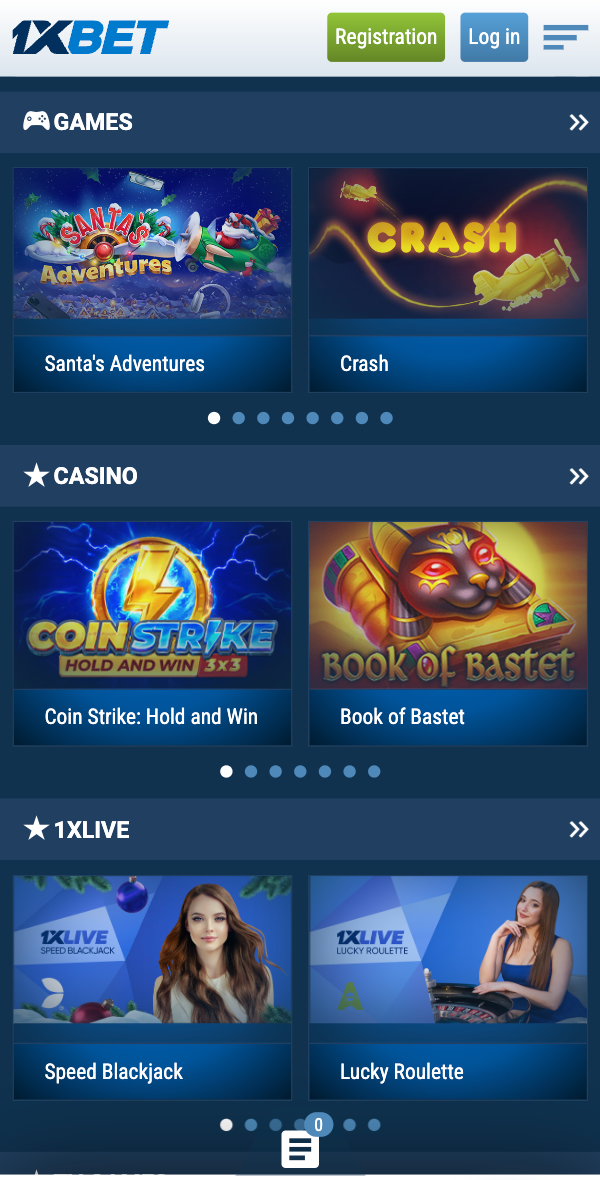Open Coin Strike: Hold and Win
The height and width of the screenshot is (1180, 600).
tap(152, 633)
